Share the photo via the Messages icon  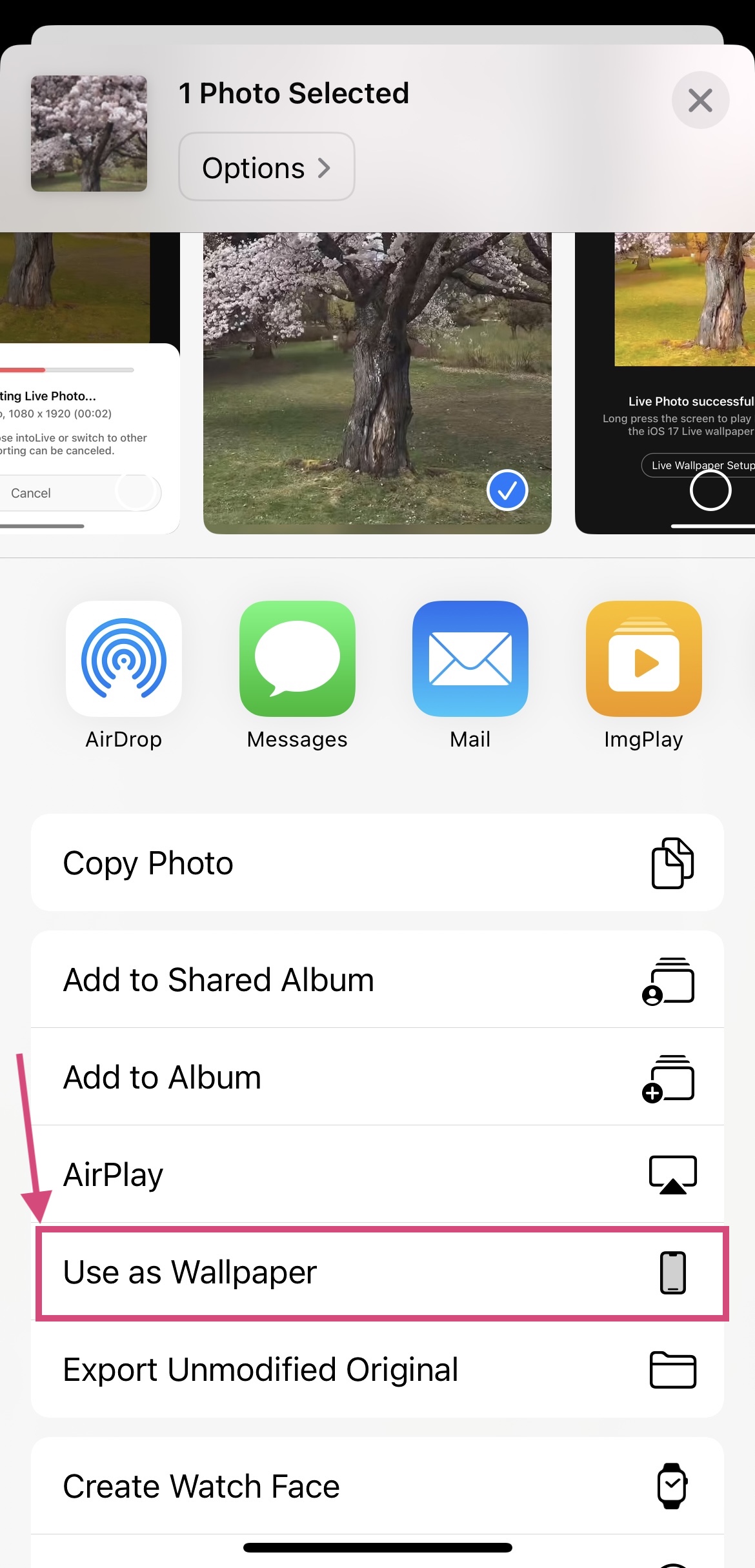coord(297,659)
